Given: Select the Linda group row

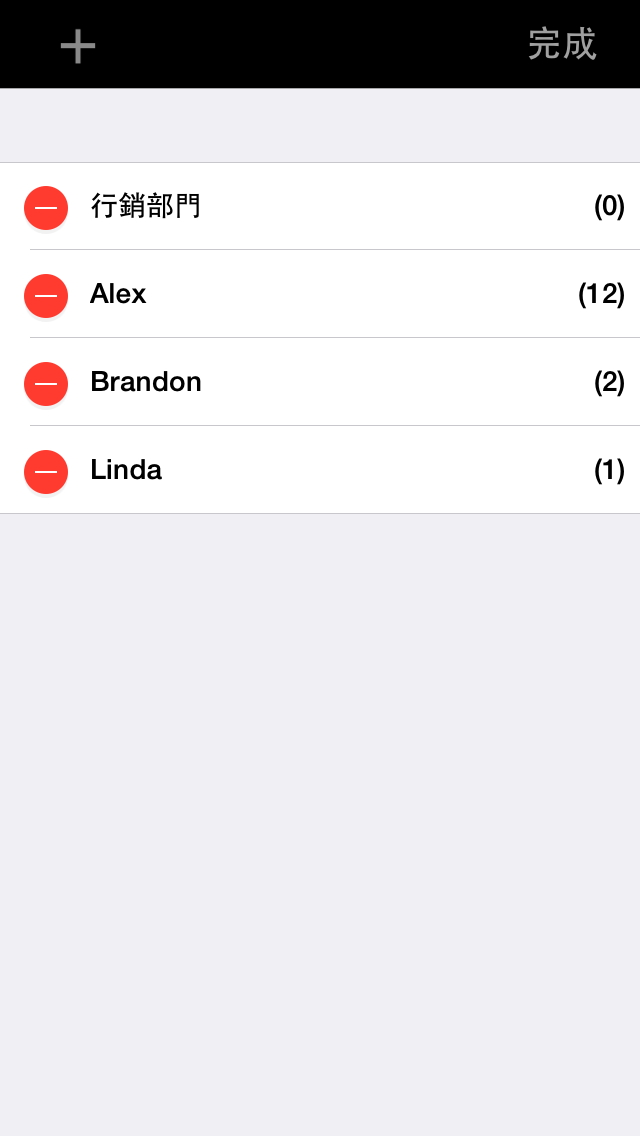Looking at the screenshot, I should [340, 471].
